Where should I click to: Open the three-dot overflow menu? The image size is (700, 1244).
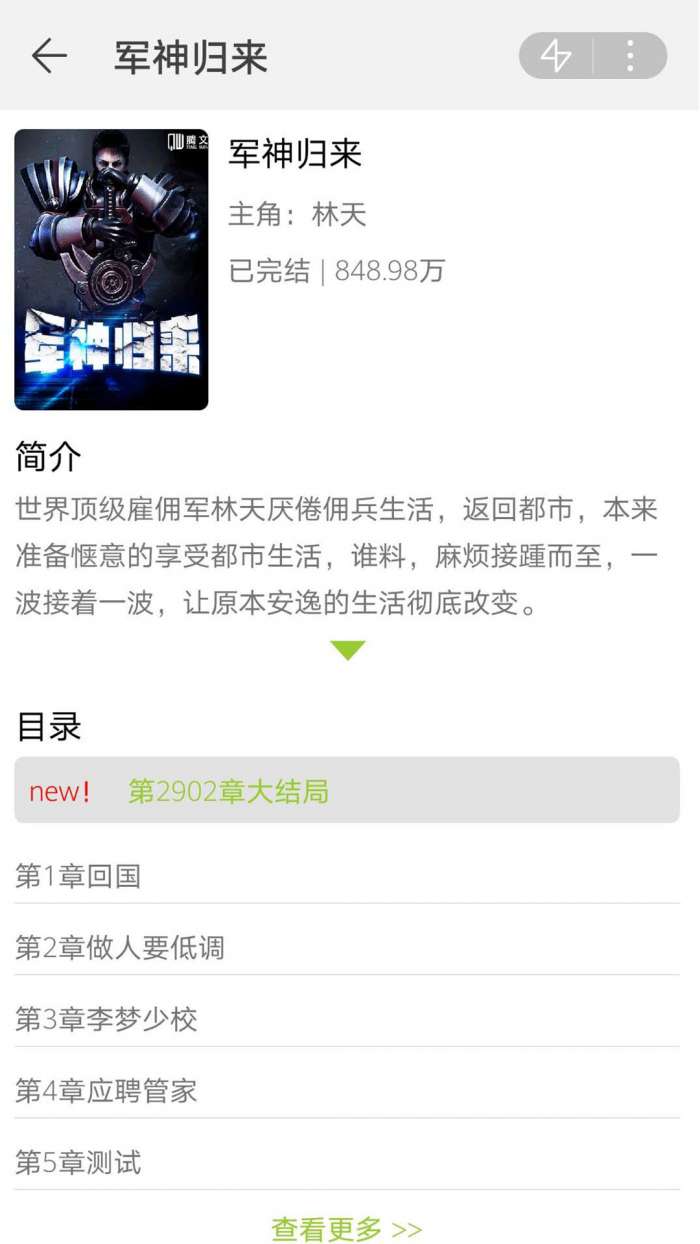[630, 56]
